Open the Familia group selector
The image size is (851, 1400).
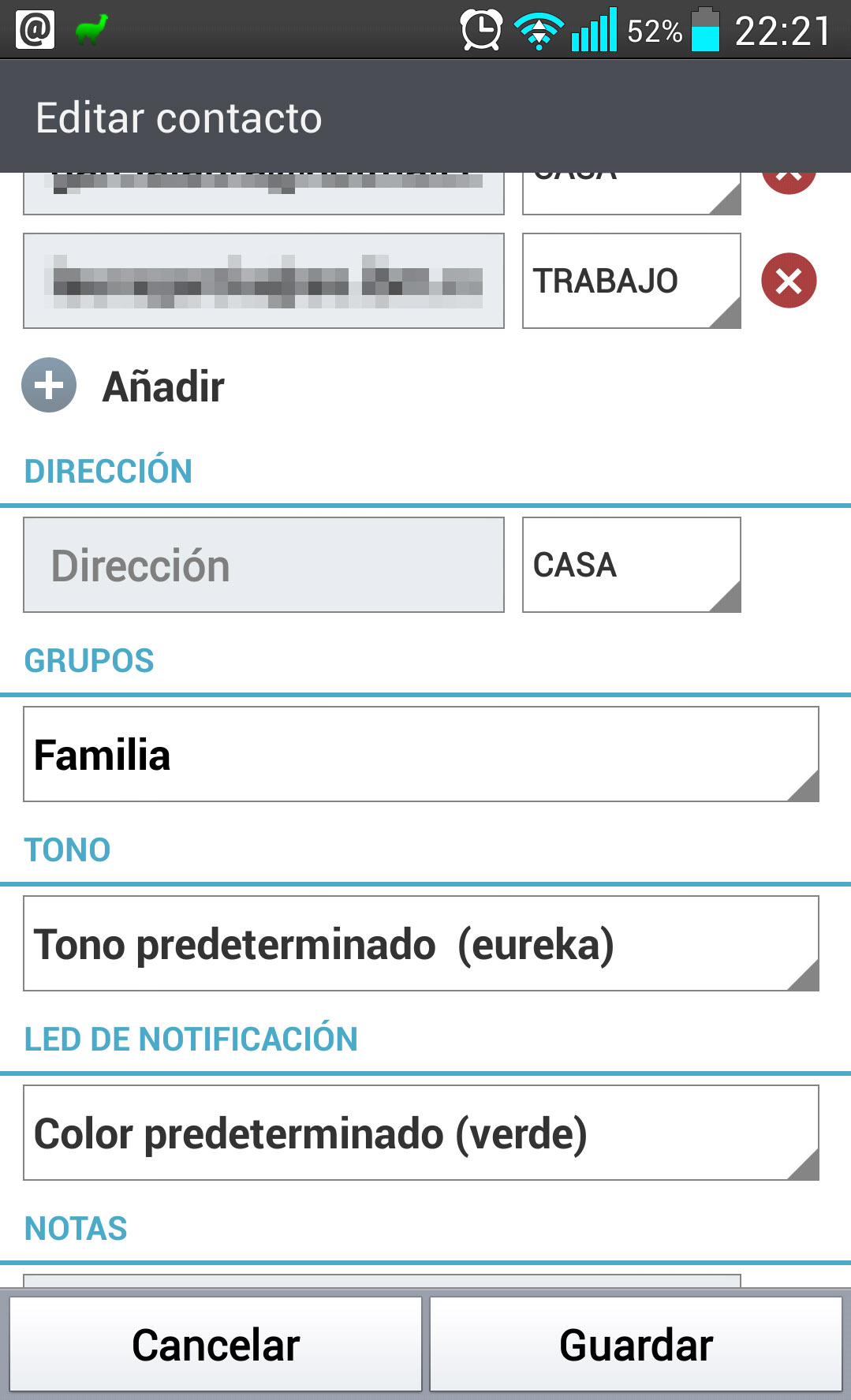pos(421,754)
